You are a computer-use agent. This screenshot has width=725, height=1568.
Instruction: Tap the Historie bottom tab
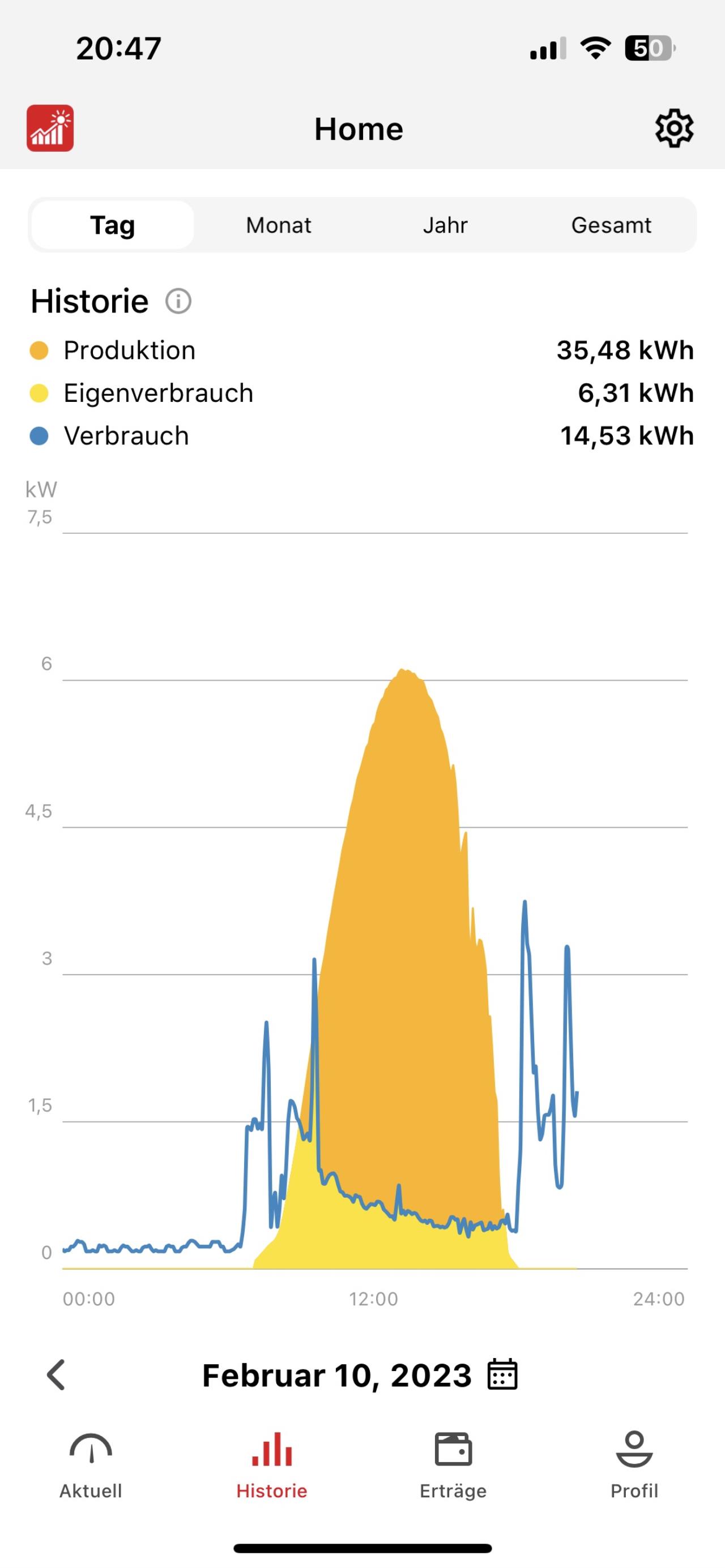pos(272,1464)
